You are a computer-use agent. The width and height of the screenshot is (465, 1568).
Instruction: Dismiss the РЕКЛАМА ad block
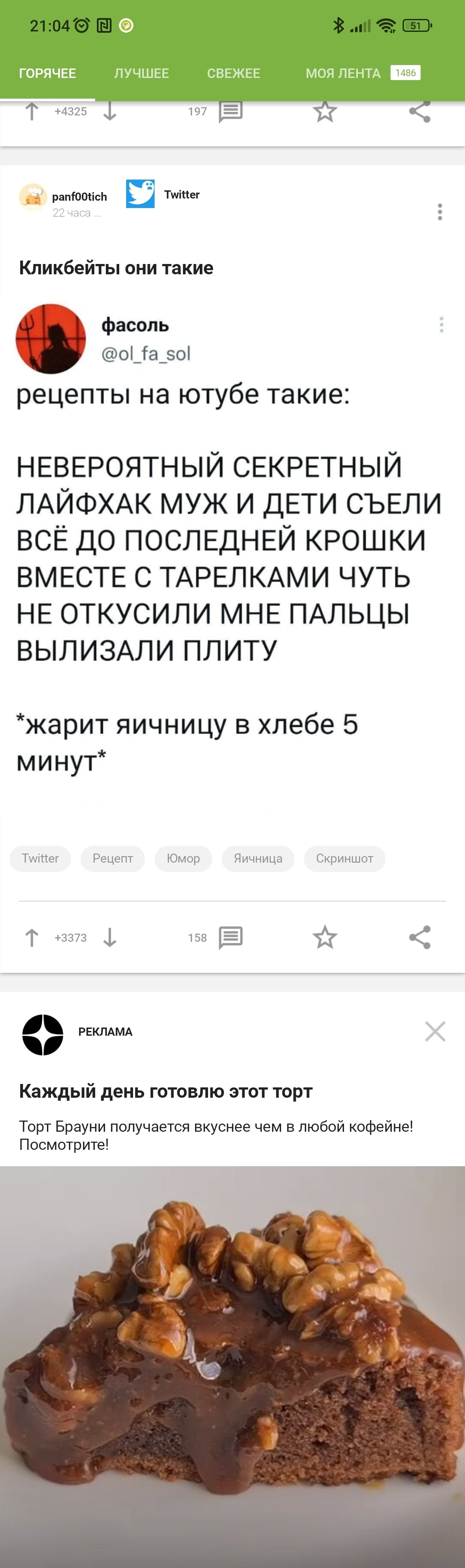click(x=434, y=1031)
